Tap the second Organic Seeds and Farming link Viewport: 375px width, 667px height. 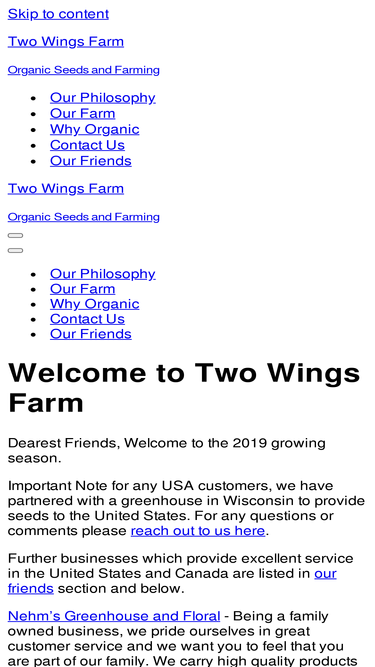84,217
